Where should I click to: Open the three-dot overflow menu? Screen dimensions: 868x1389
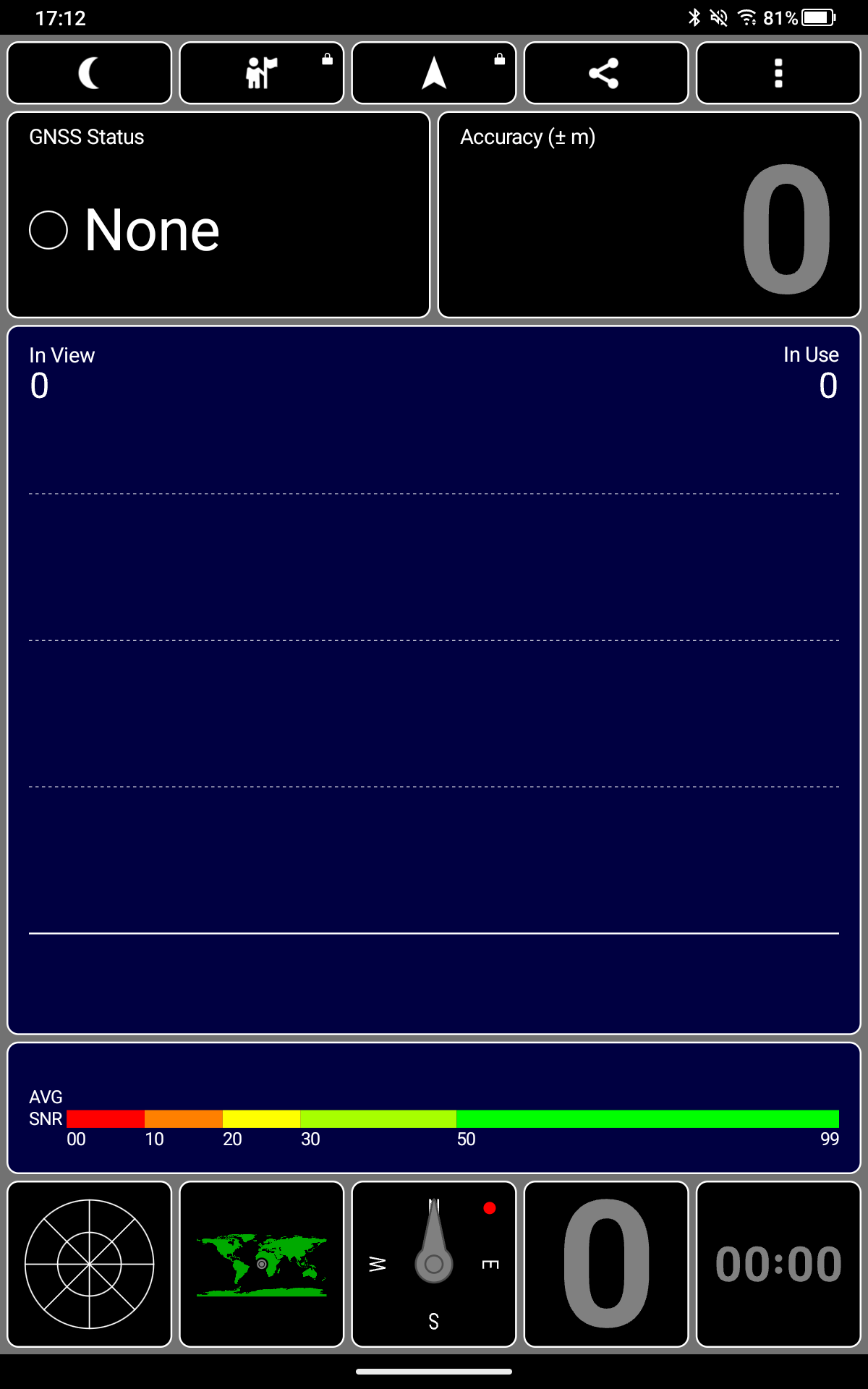click(778, 73)
